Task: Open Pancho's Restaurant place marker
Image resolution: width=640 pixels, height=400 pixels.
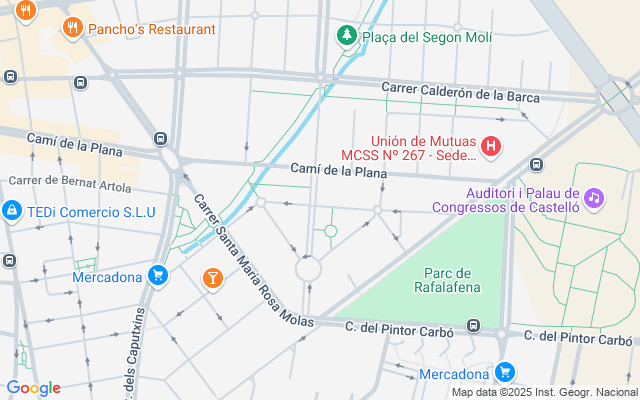Action: tap(72, 29)
